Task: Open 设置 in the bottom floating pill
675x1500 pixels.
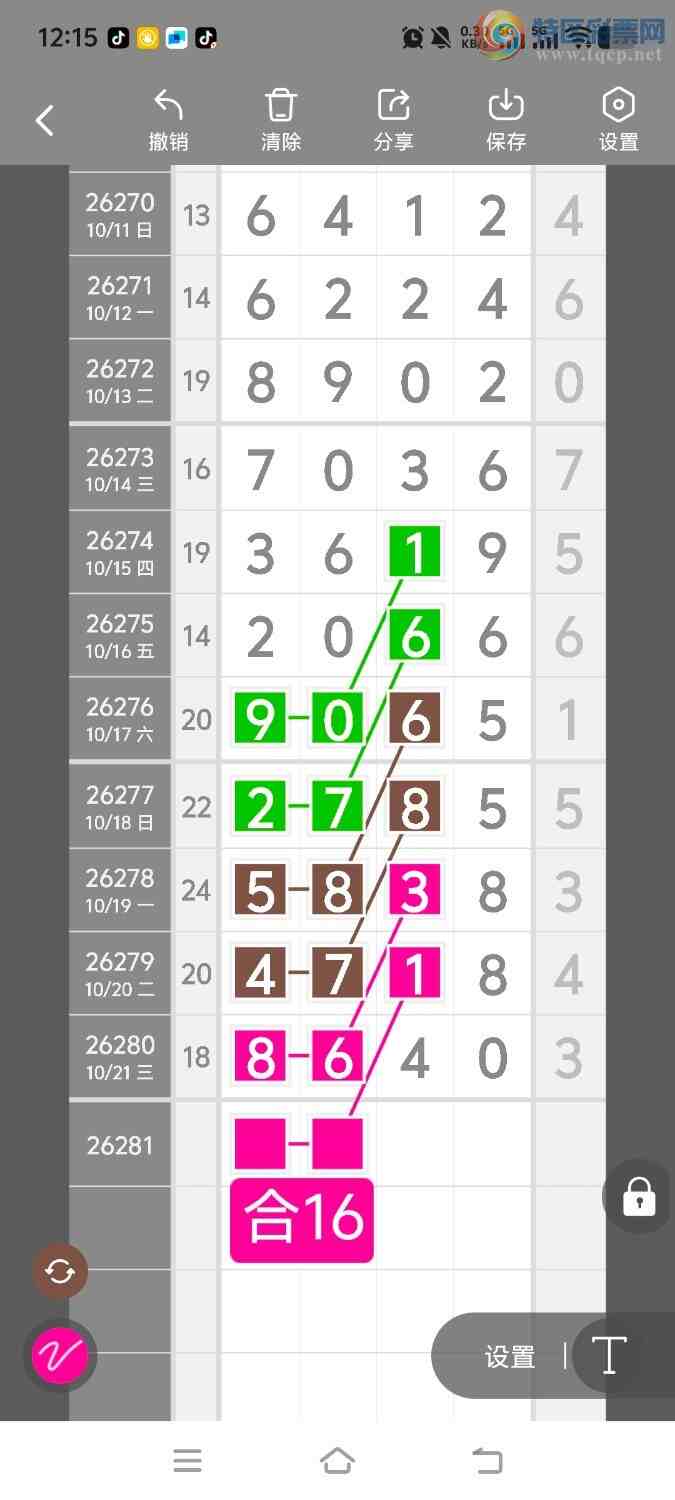Action: coord(510,1357)
